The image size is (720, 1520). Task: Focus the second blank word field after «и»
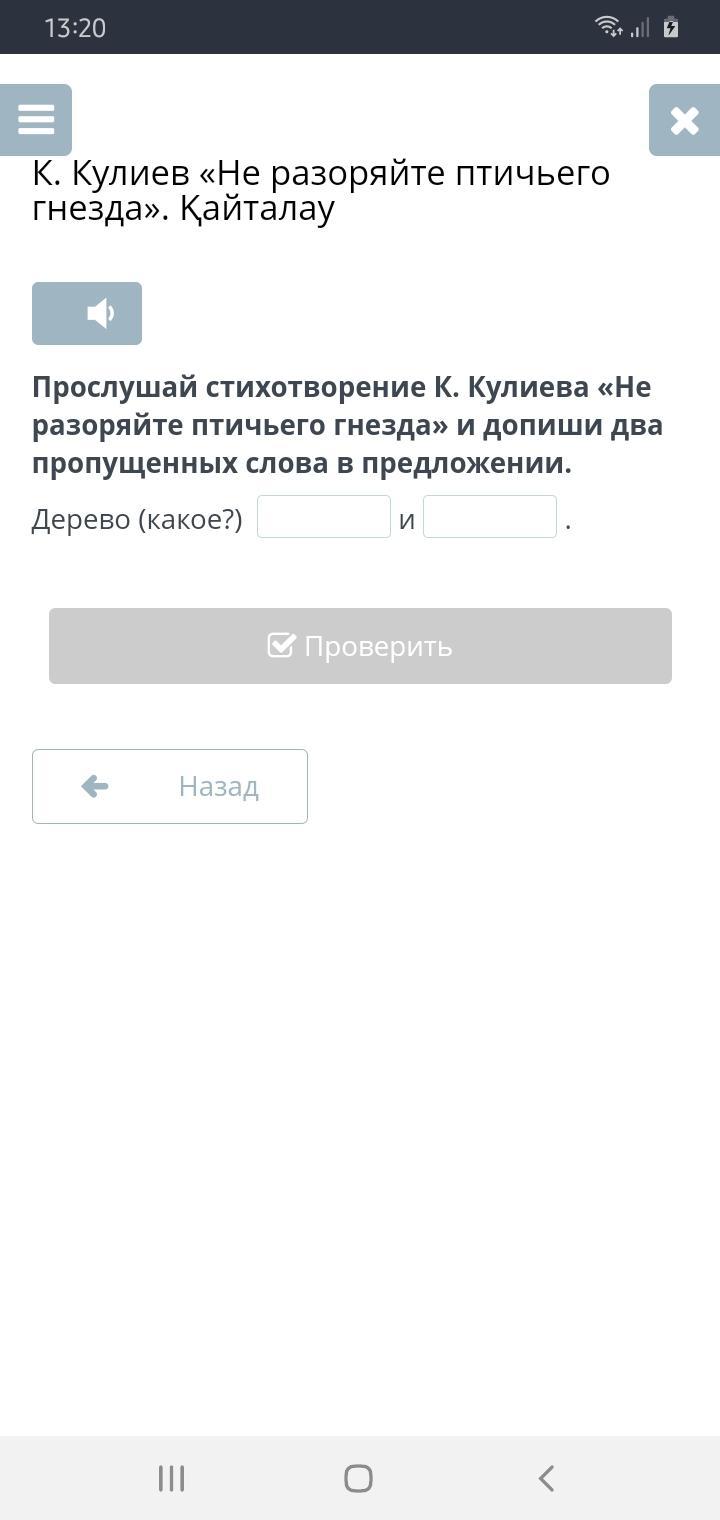click(x=490, y=517)
